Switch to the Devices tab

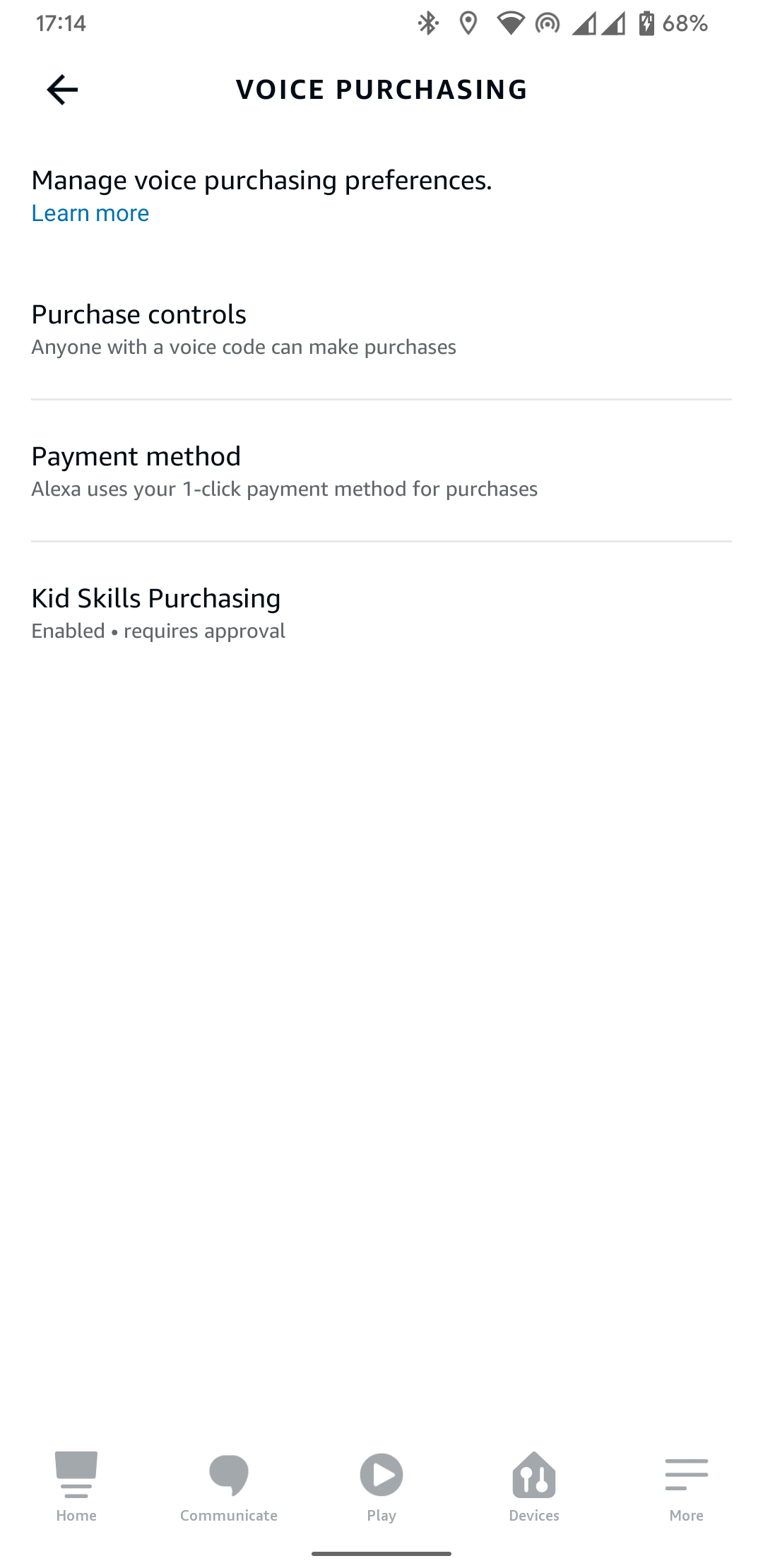(534, 1486)
